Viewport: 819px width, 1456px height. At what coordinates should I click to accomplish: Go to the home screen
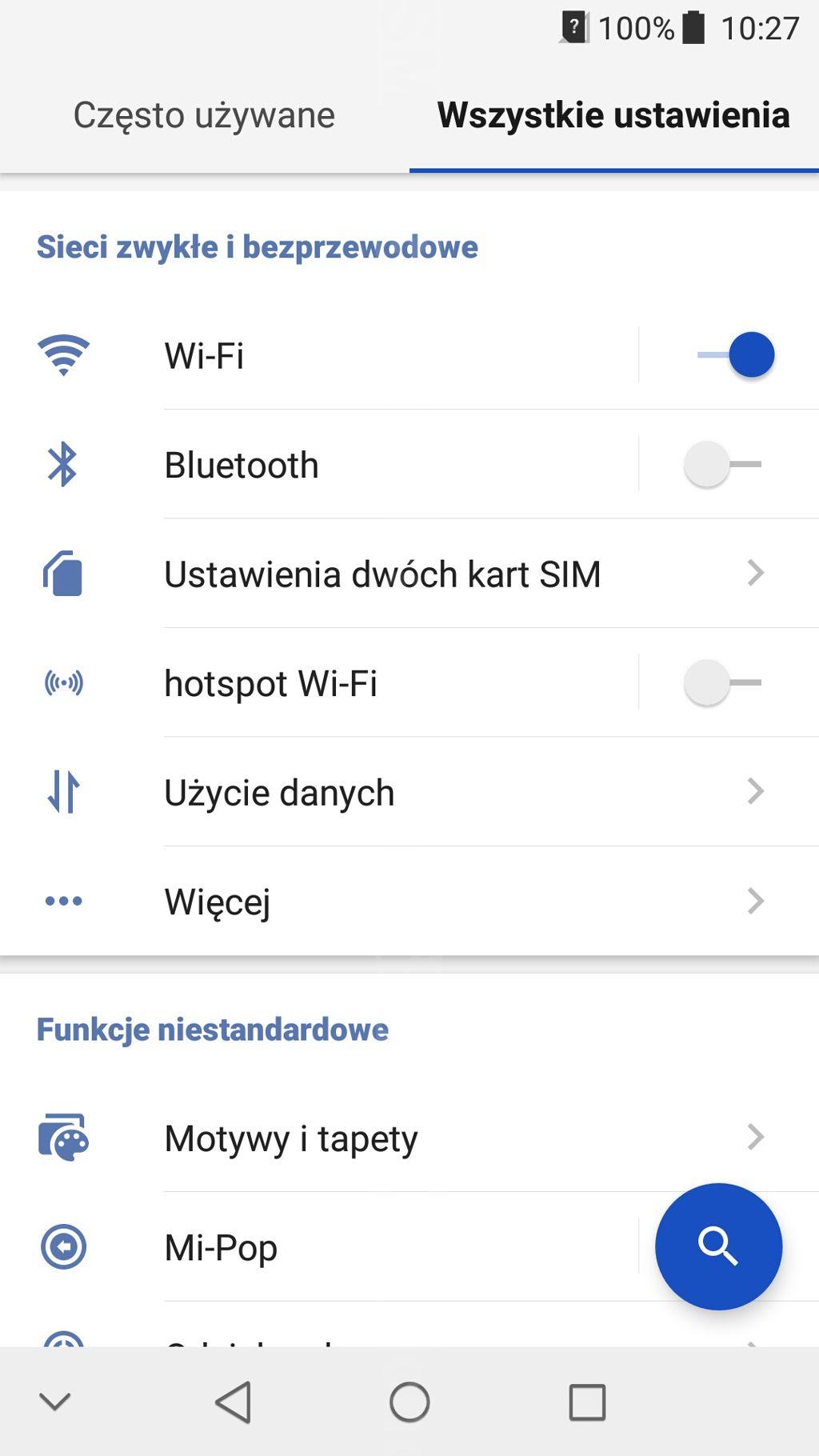[x=409, y=1402]
